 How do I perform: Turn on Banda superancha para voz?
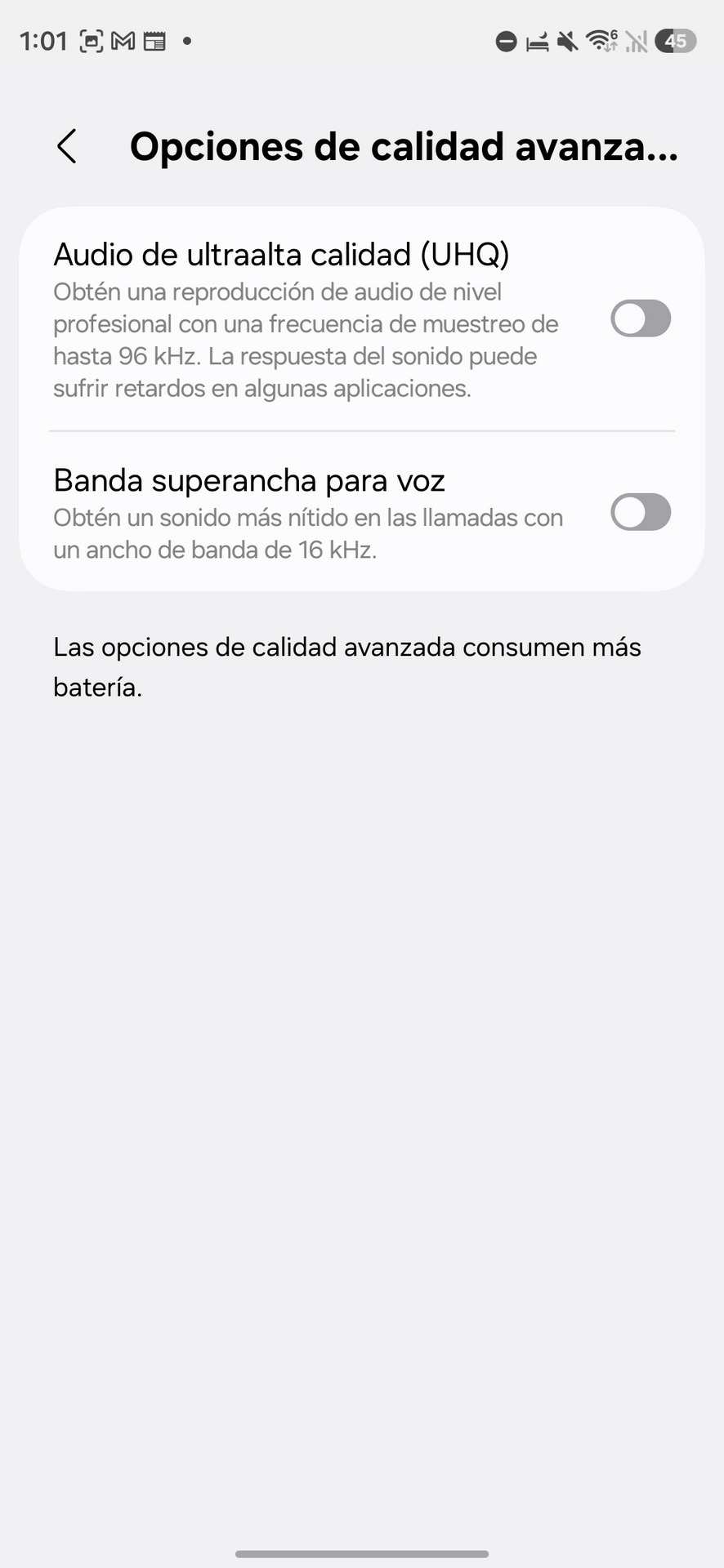(640, 512)
